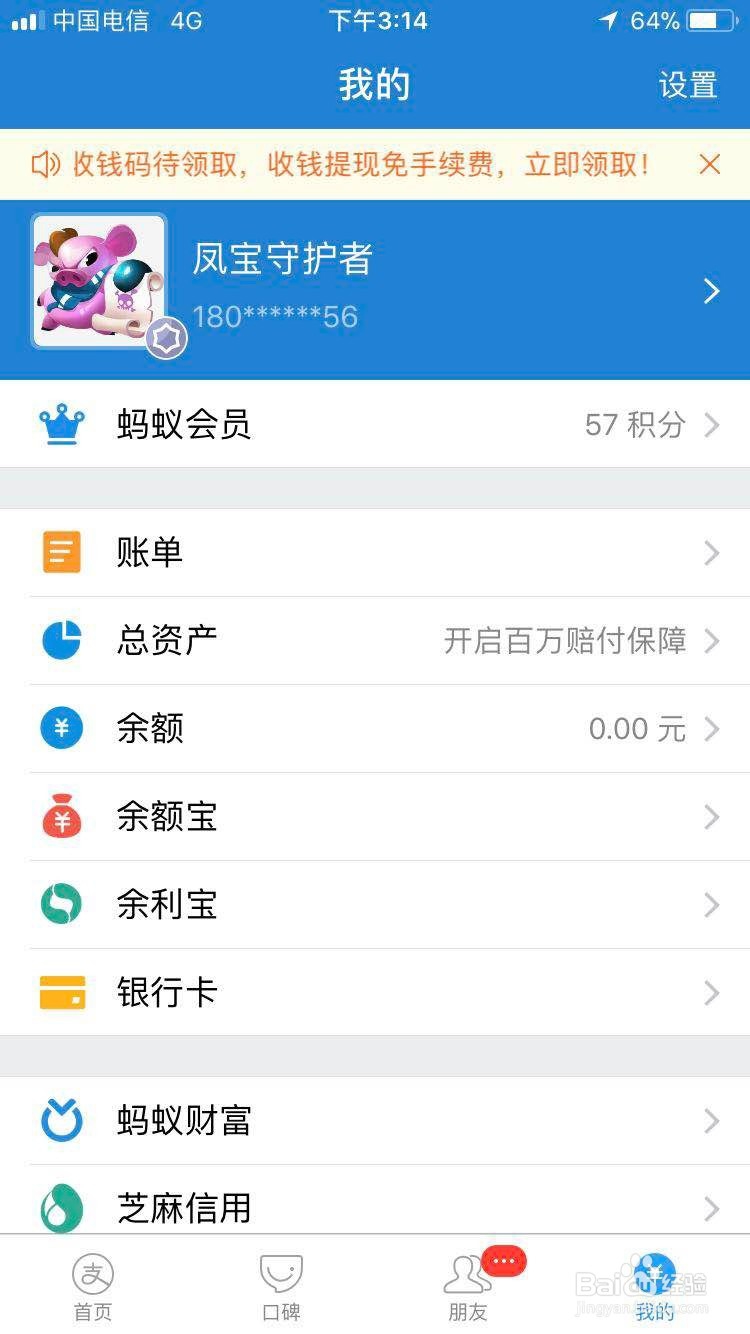The width and height of the screenshot is (750, 1334).
Task: Expand 余额宝 row chevron
Action: pos(712,817)
